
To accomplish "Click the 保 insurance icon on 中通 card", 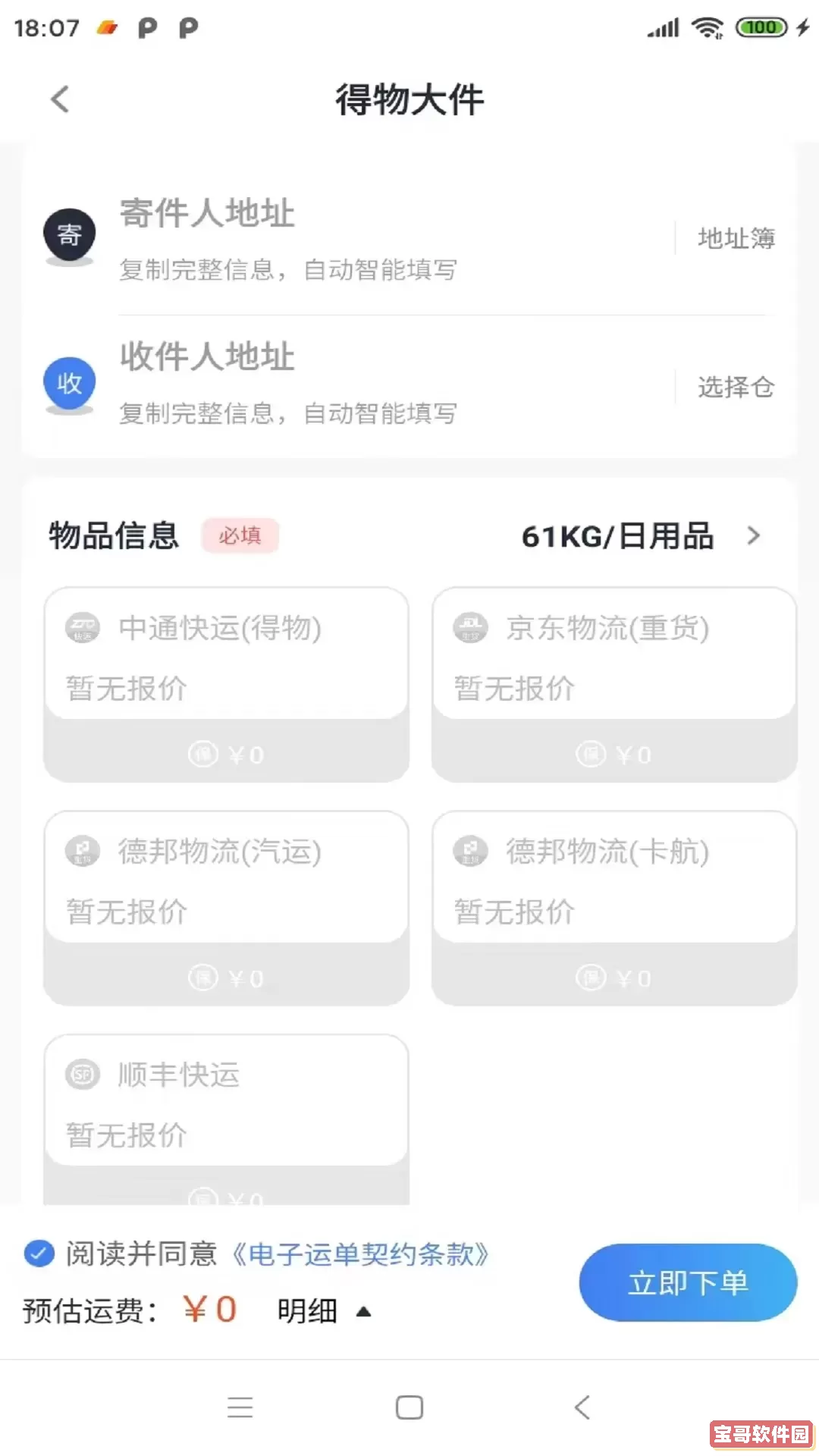I will click(202, 753).
